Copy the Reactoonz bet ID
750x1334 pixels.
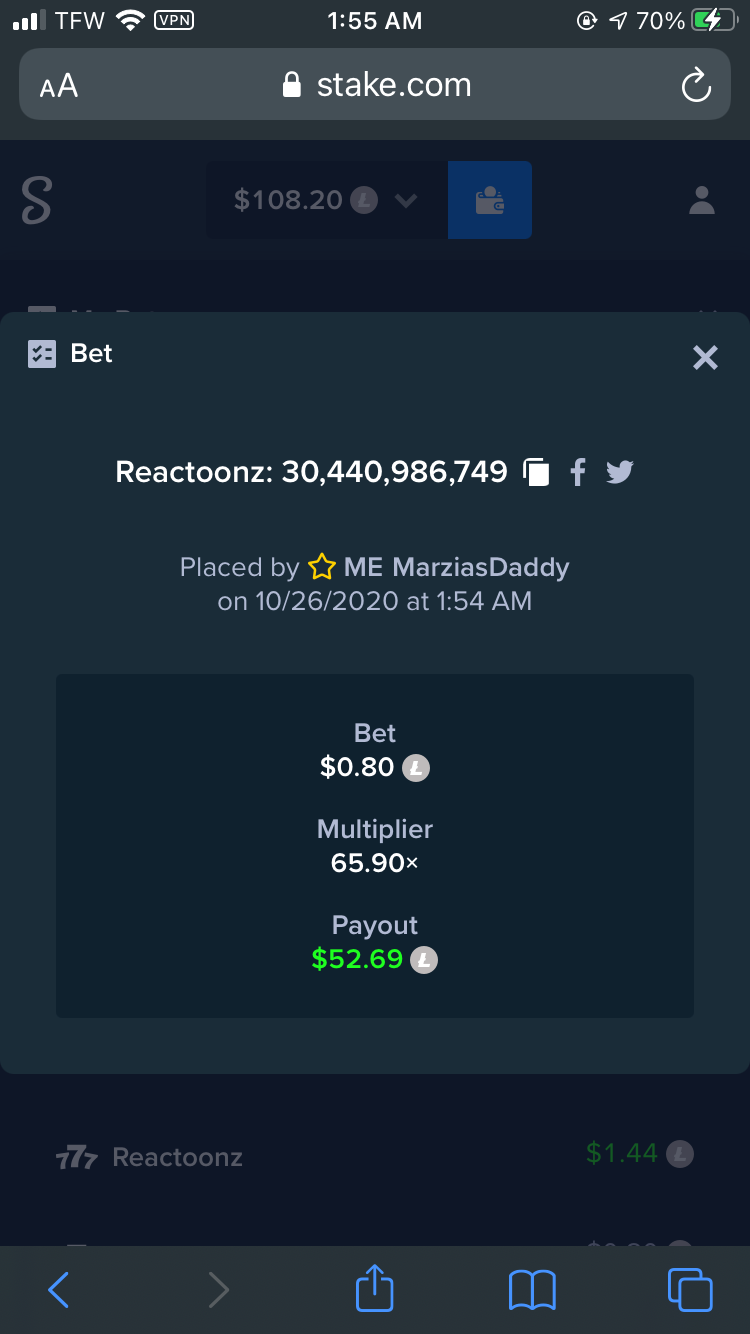[x=537, y=472]
